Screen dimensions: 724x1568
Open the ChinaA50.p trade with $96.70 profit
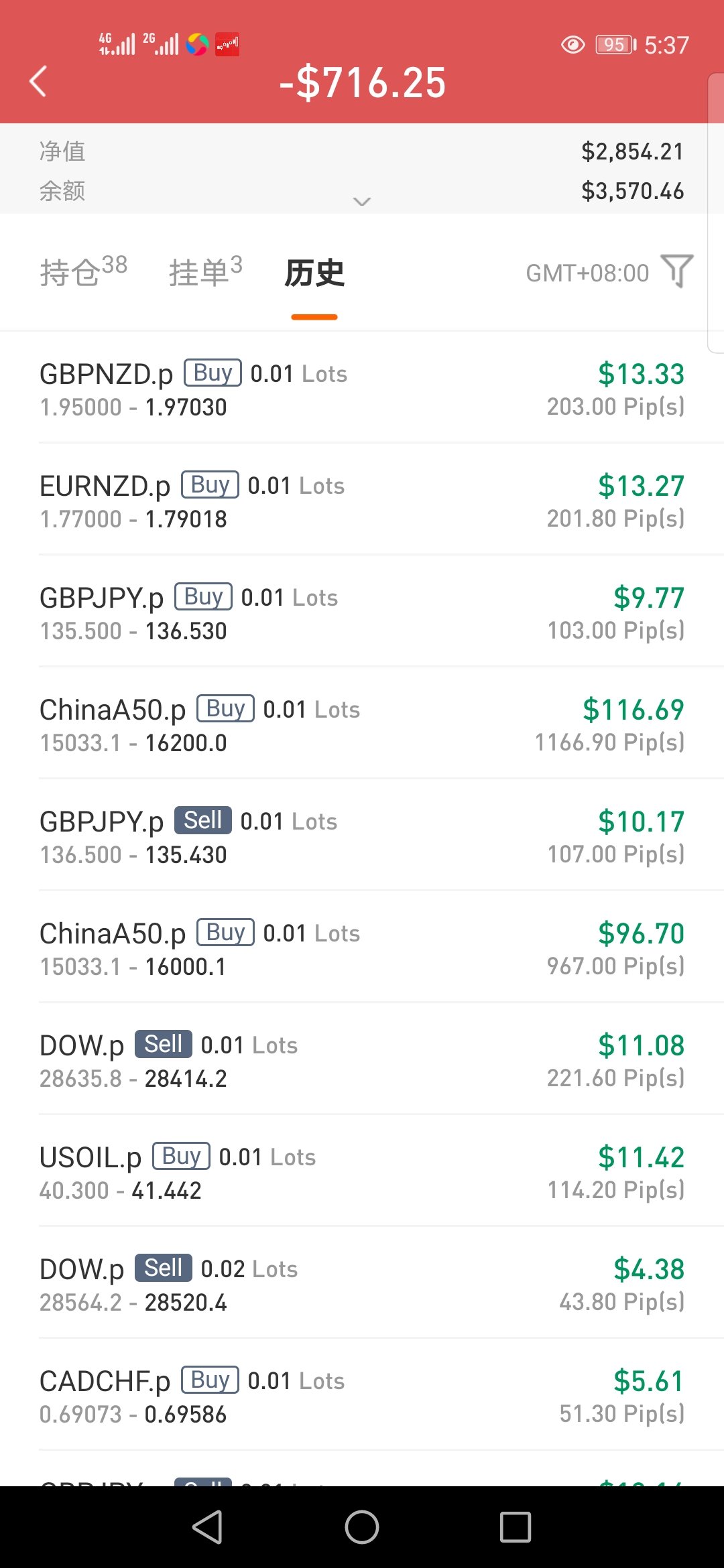point(362,948)
